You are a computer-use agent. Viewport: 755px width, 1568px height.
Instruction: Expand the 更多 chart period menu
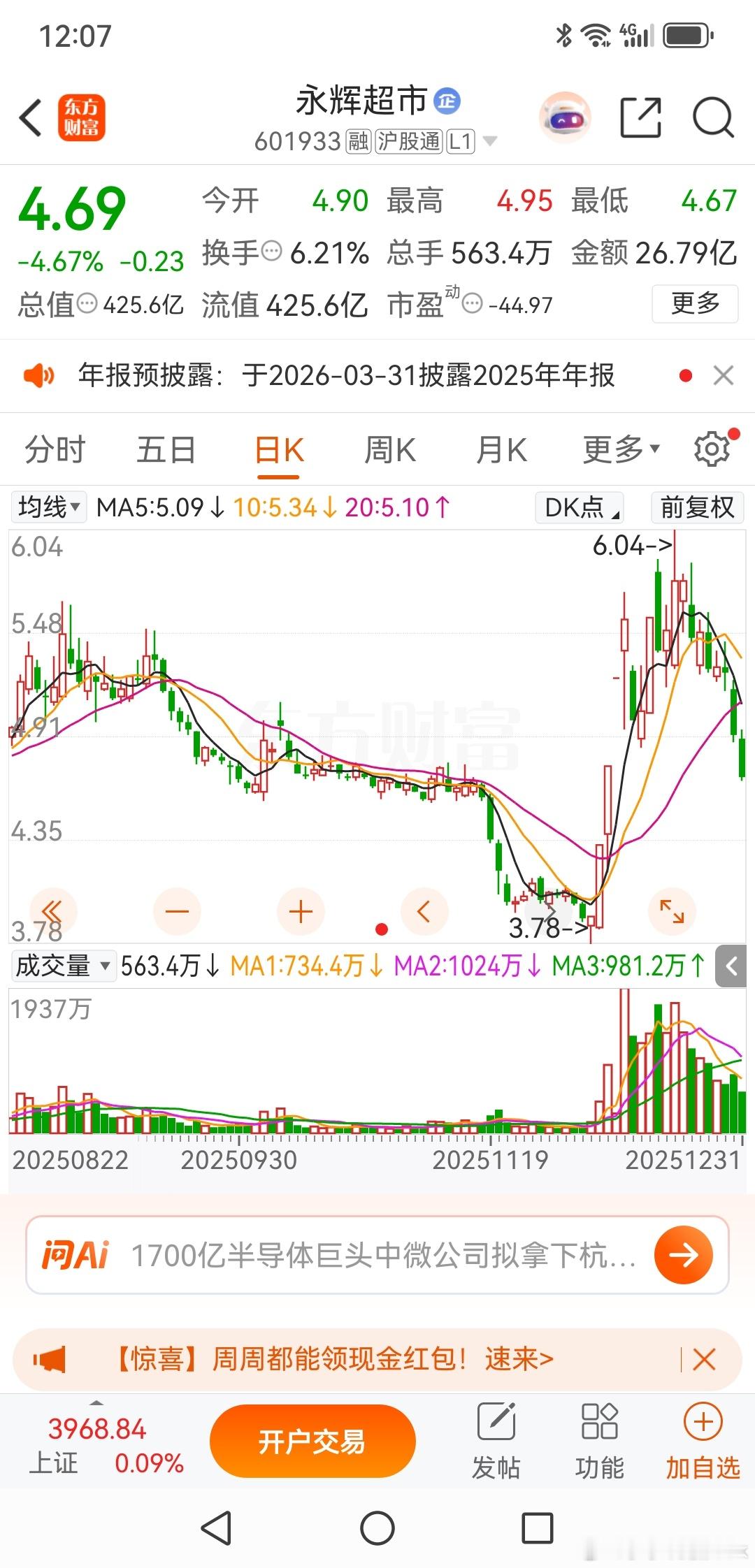click(x=618, y=449)
